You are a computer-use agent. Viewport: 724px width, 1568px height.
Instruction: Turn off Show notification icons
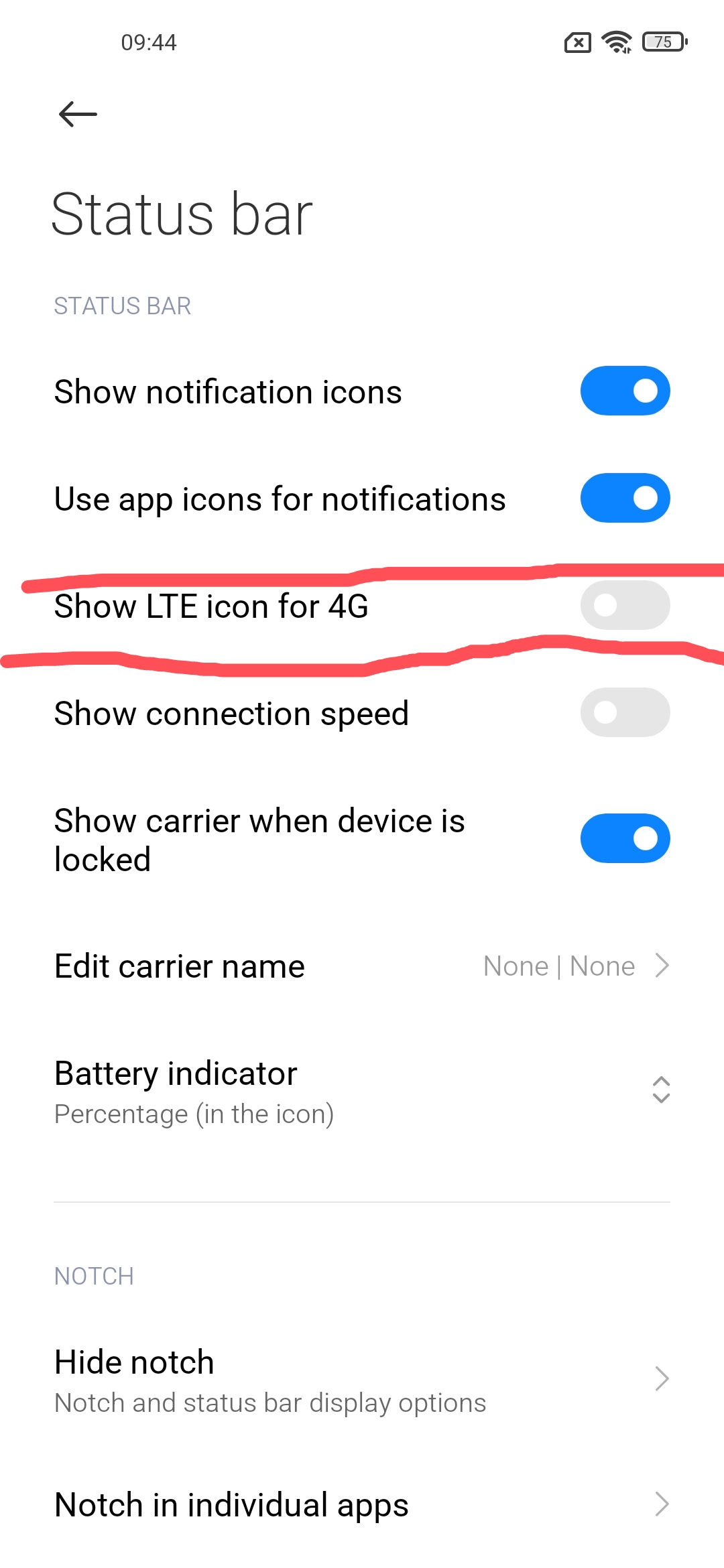(x=624, y=391)
